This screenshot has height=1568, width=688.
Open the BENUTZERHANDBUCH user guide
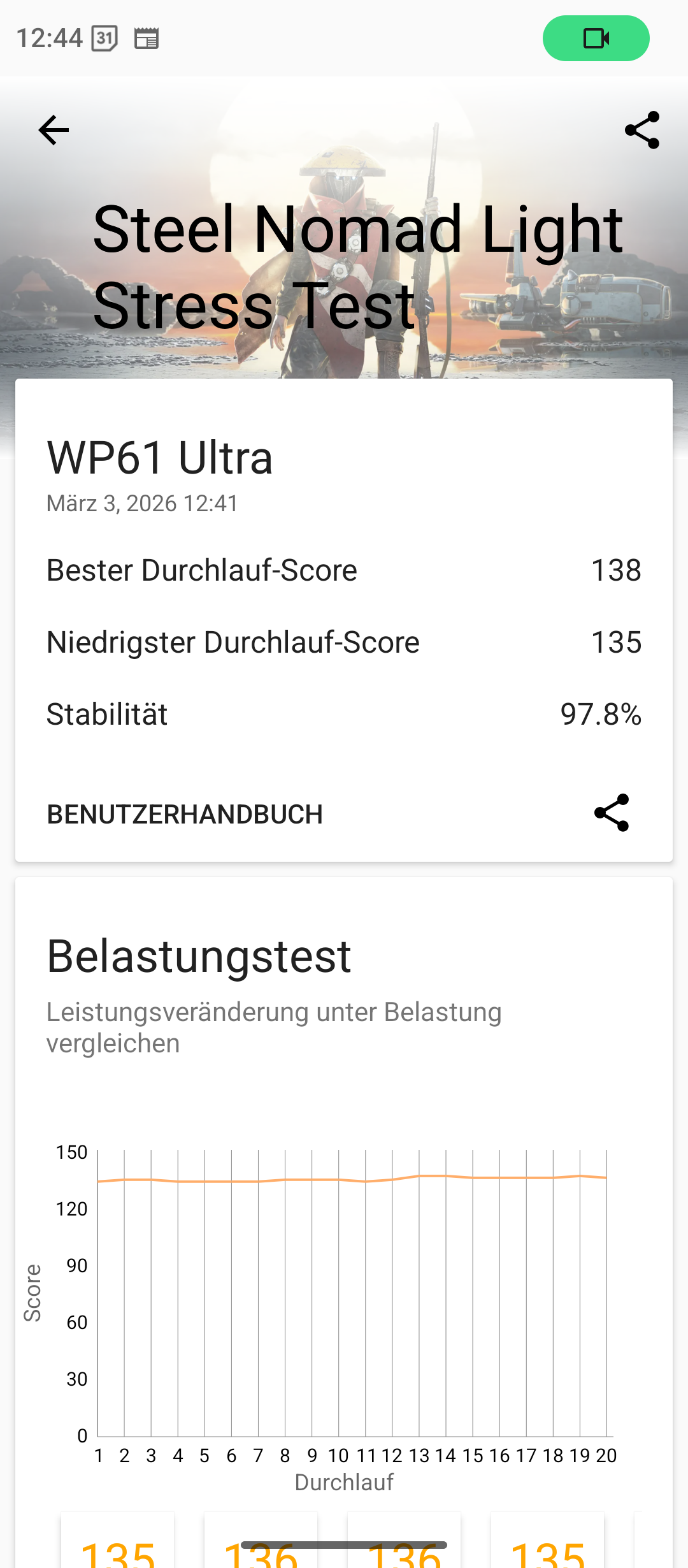tap(185, 814)
